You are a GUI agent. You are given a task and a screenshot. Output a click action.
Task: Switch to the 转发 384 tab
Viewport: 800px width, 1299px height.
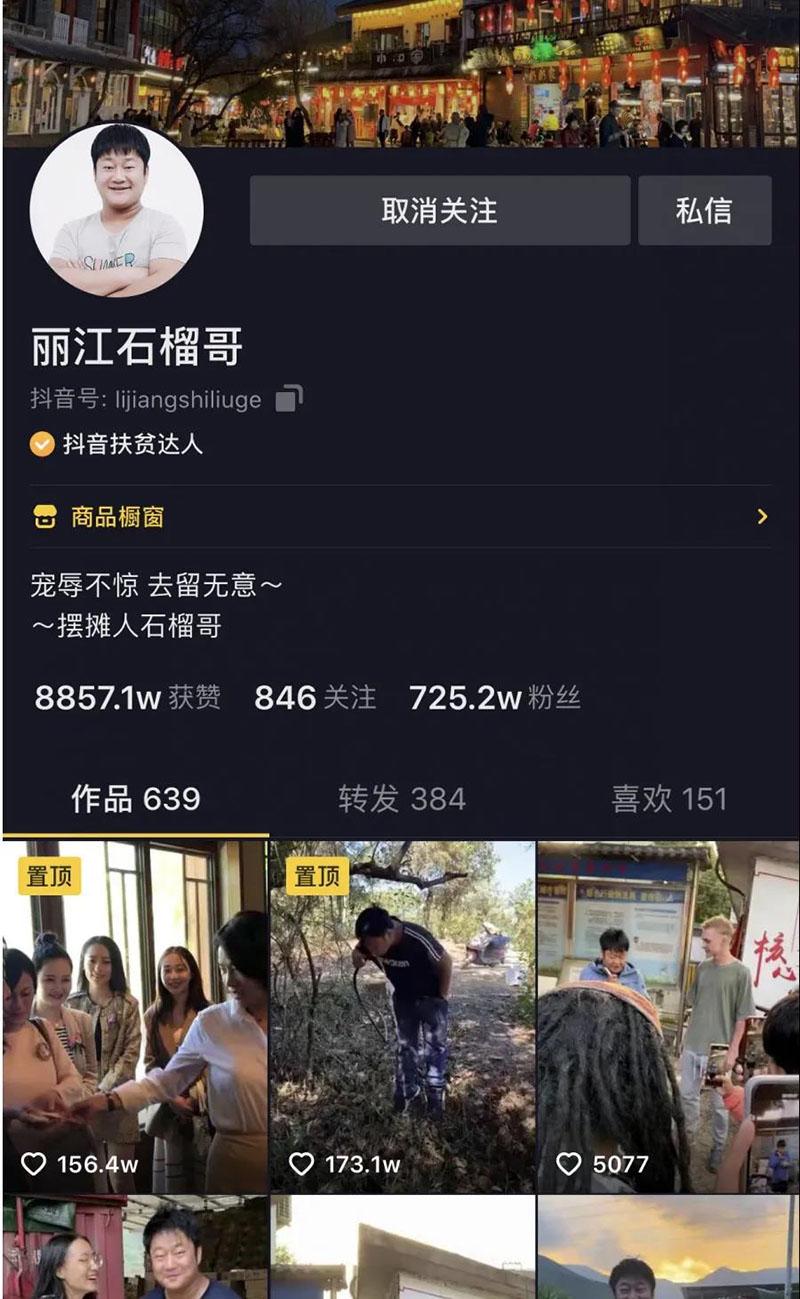tap(401, 799)
